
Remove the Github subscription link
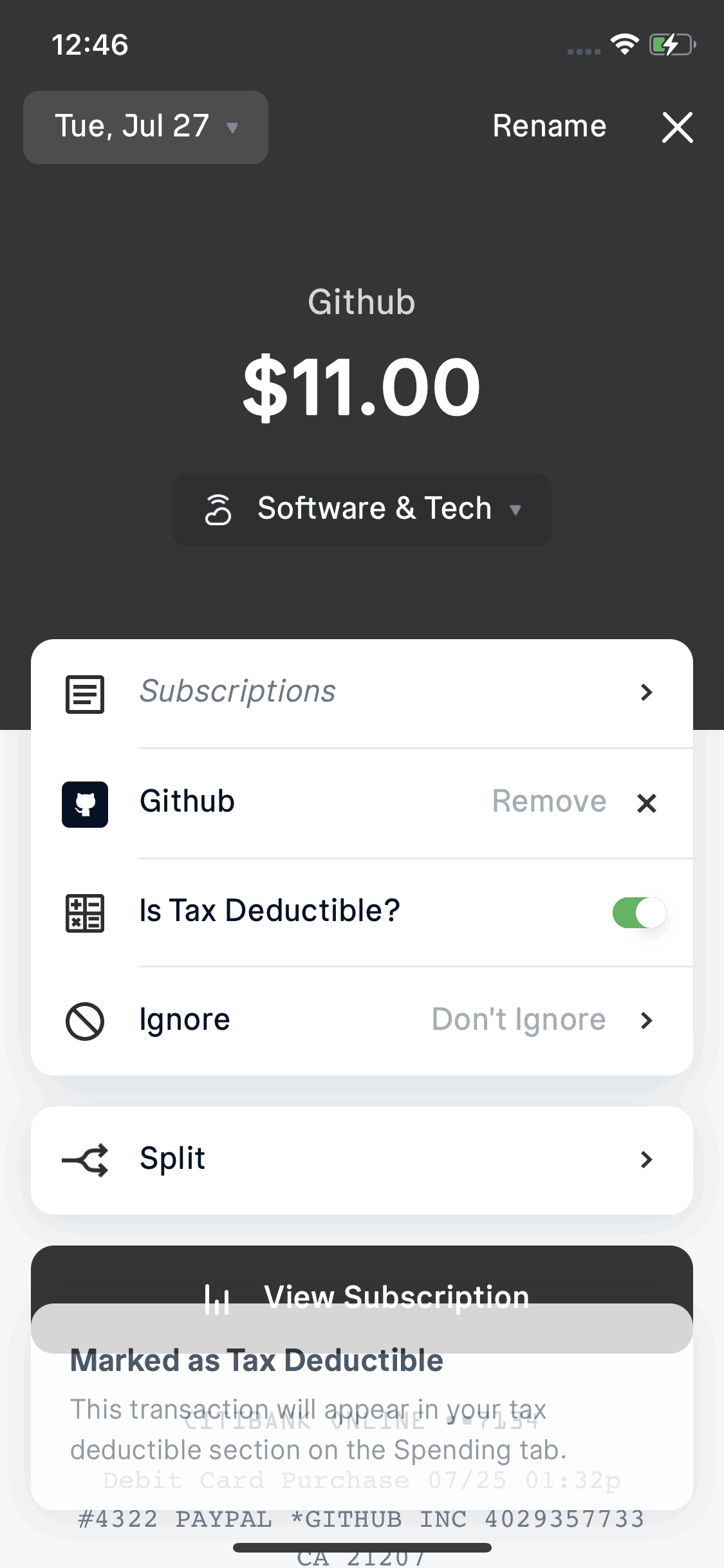point(646,803)
